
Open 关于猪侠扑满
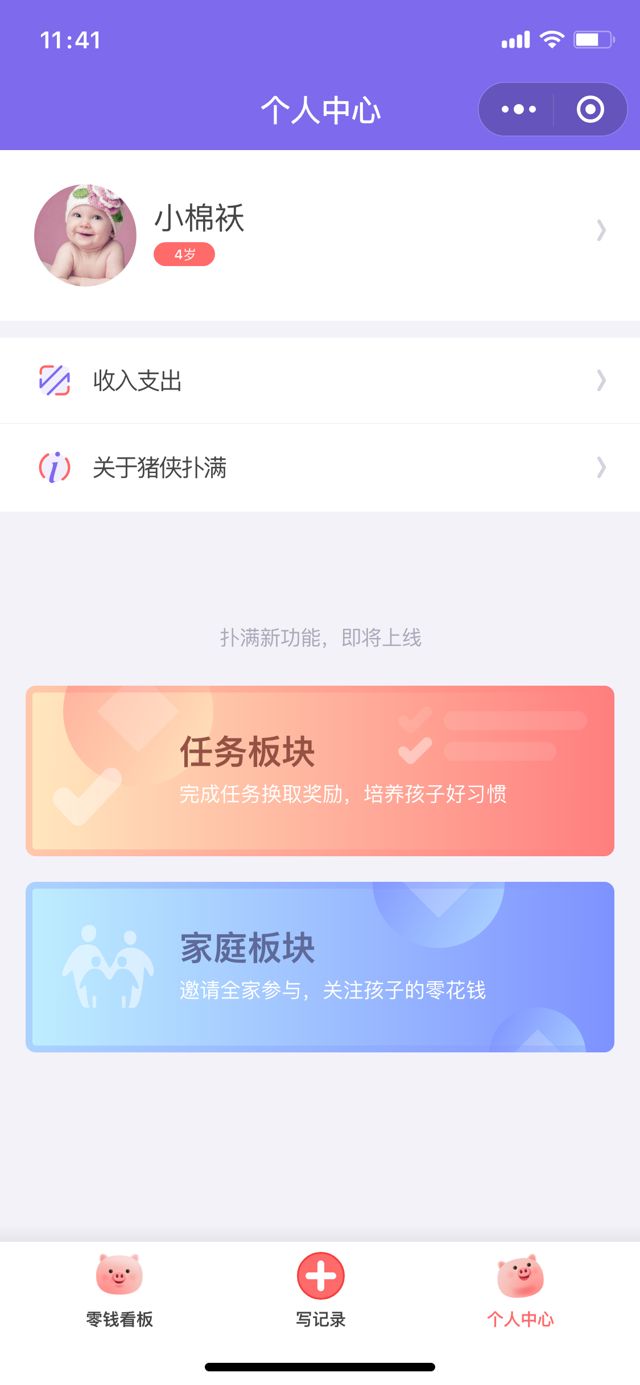pos(320,467)
